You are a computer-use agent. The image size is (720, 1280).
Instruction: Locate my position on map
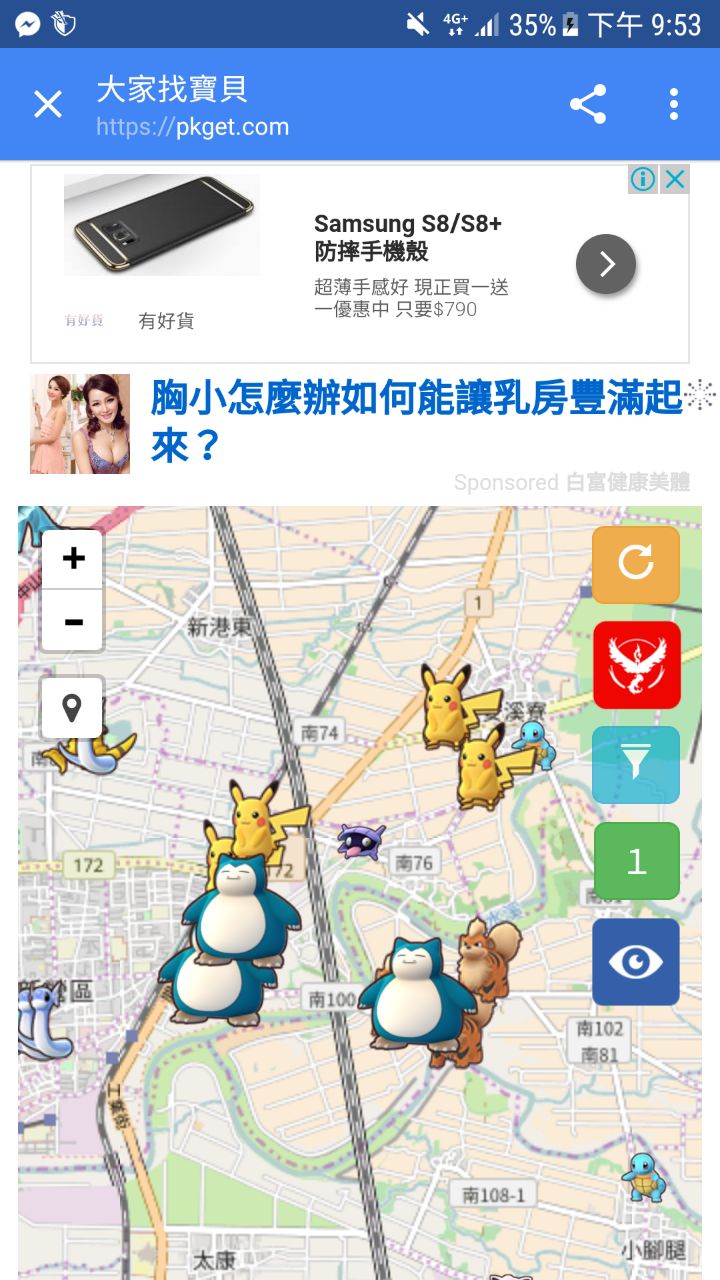click(72, 708)
